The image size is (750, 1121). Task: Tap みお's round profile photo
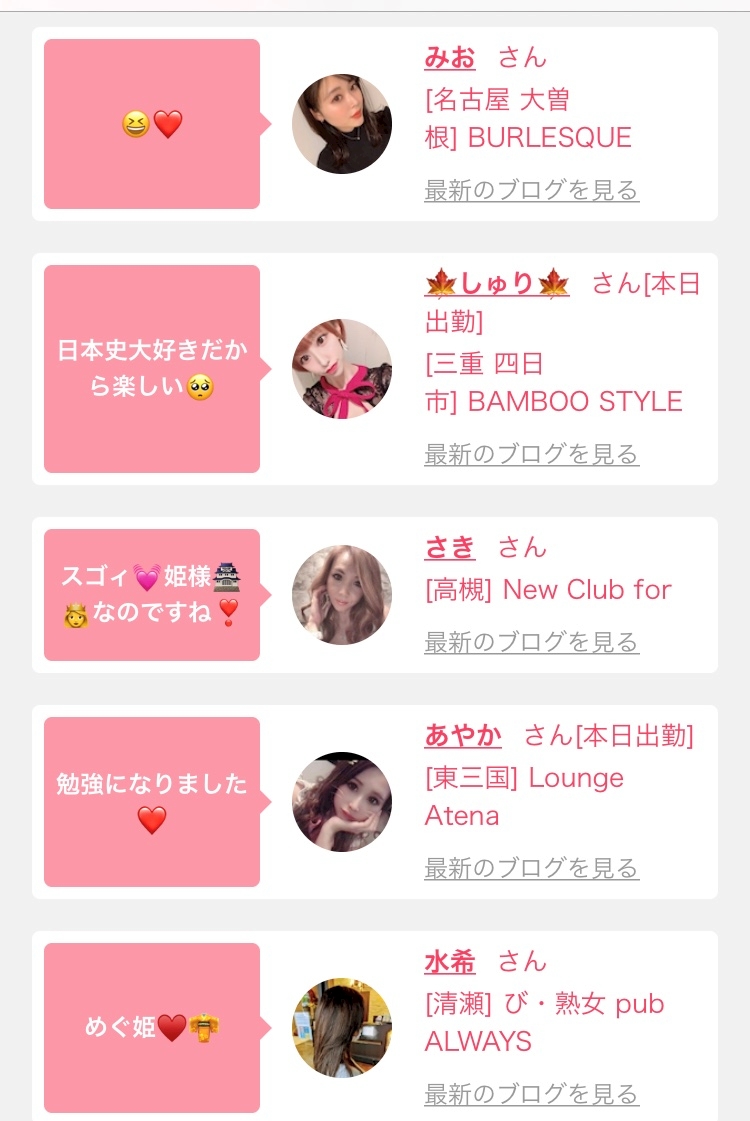click(342, 124)
